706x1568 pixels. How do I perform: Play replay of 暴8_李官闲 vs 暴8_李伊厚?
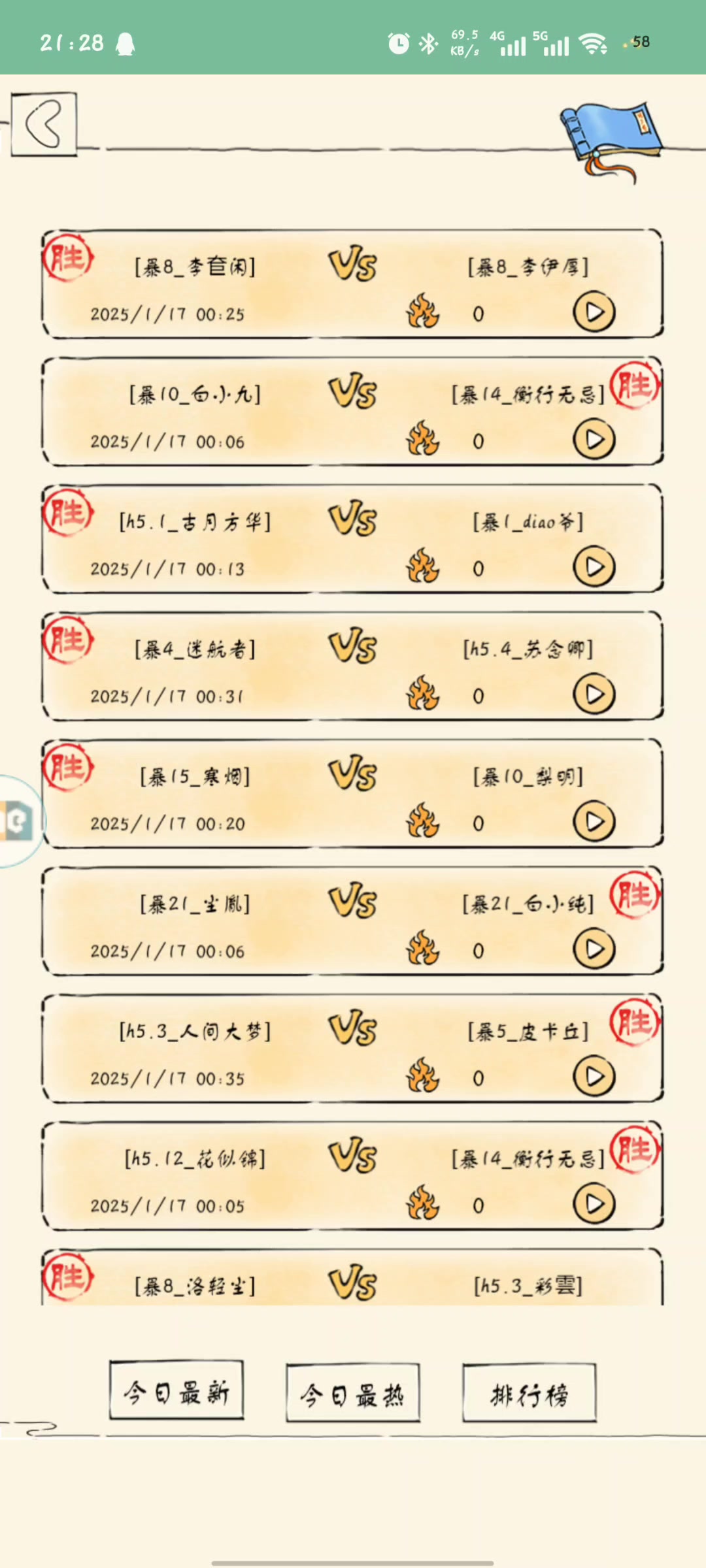(x=594, y=312)
